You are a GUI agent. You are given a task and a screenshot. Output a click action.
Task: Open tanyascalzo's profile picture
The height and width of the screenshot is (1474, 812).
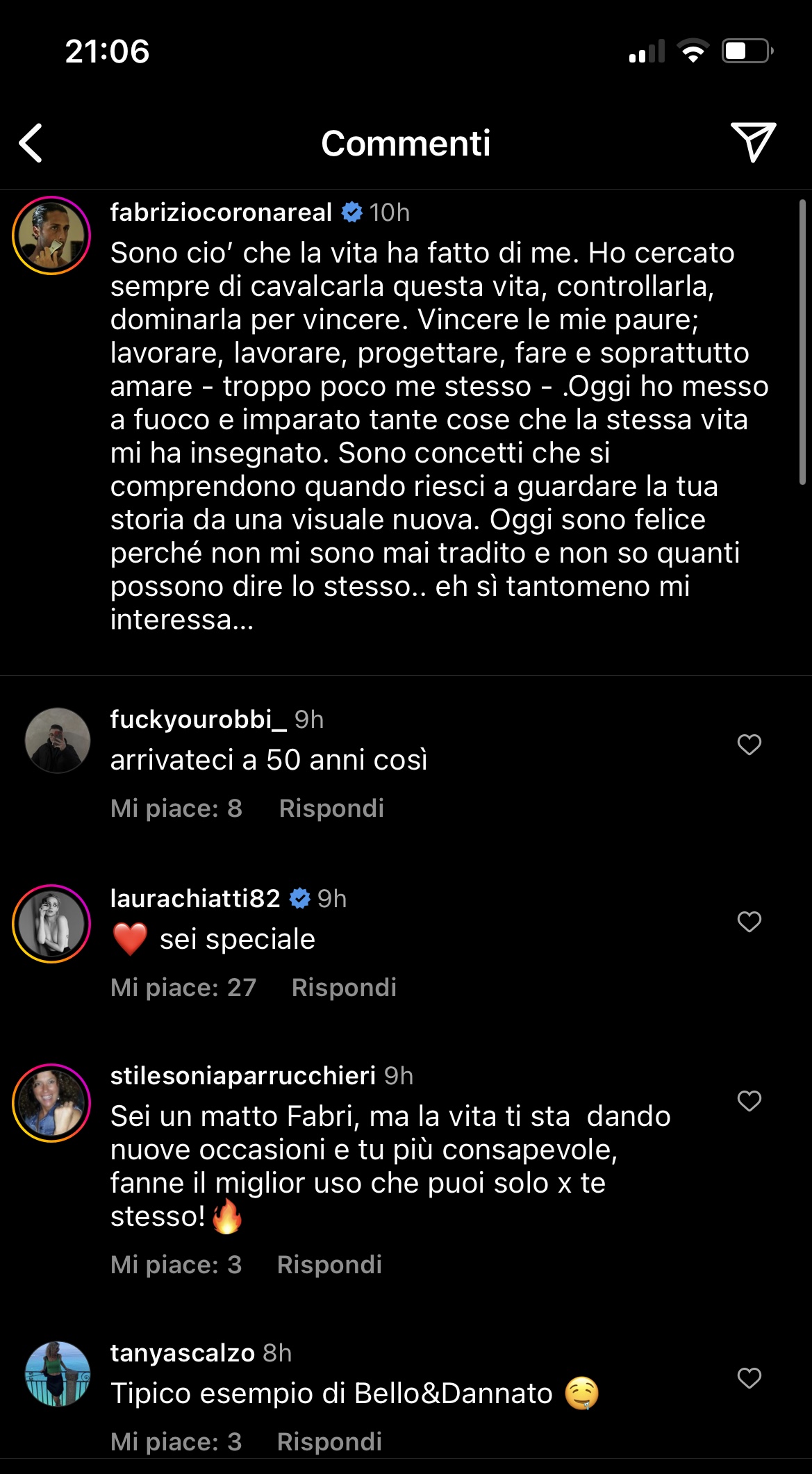coord(57,1374)
